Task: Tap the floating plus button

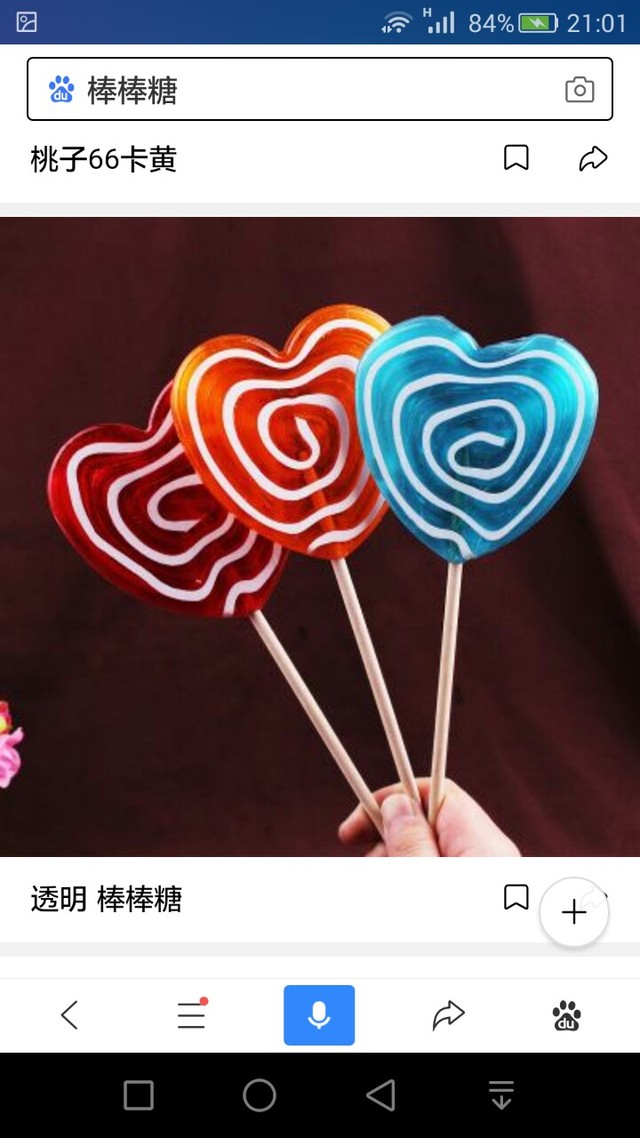Action: pos(574,912)
